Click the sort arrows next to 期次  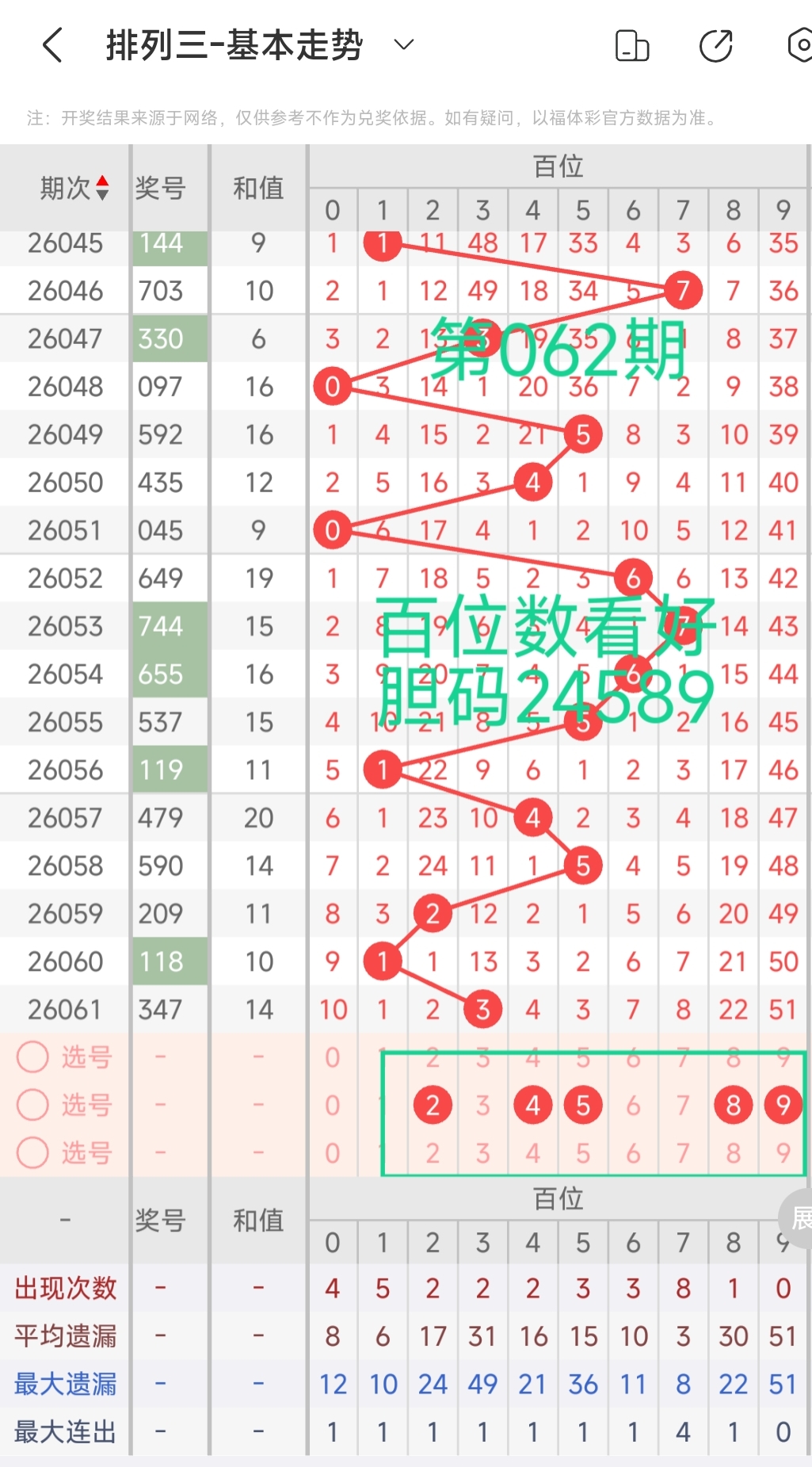102,189
